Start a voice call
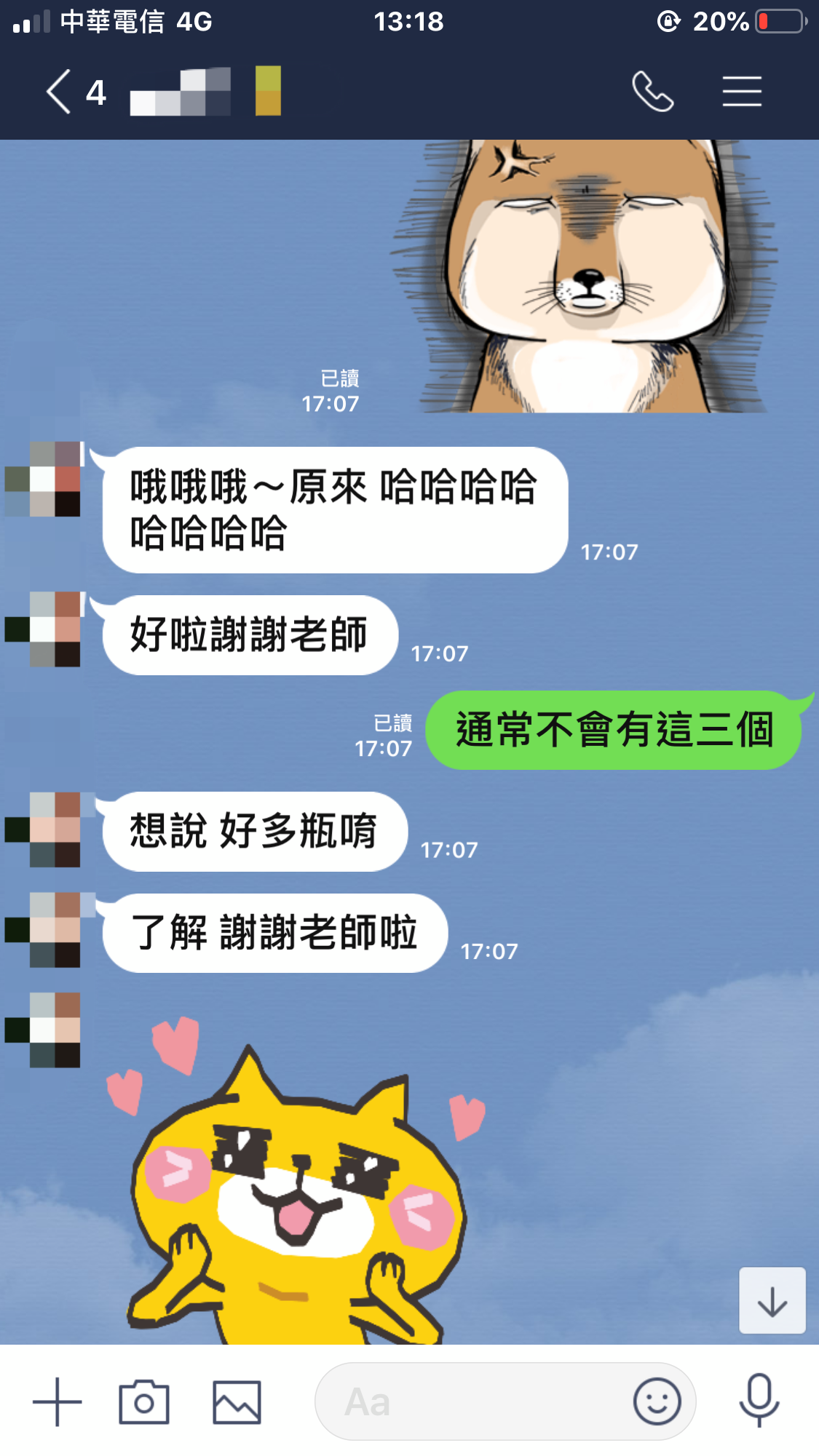819x1456 pixels. coord(652,92)
